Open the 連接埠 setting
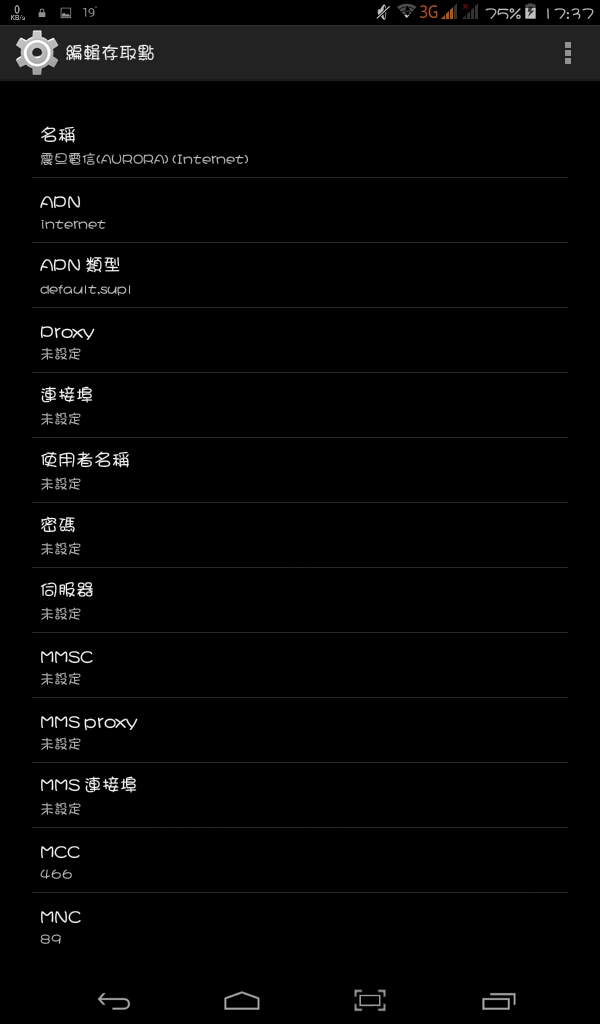 [x=300, y=406]
